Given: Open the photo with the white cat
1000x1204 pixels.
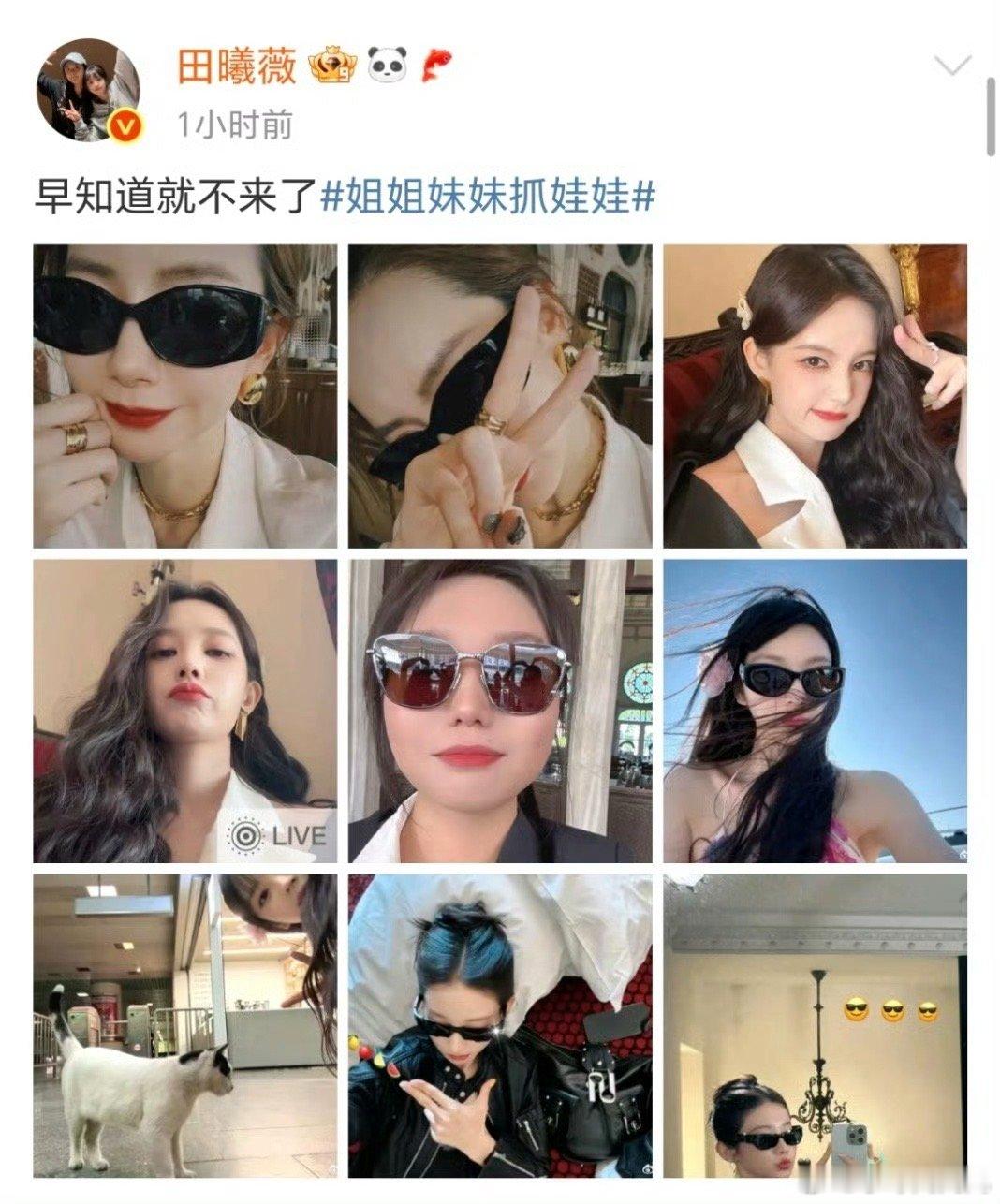Looking at the screenshot, I should [184, 1025].
